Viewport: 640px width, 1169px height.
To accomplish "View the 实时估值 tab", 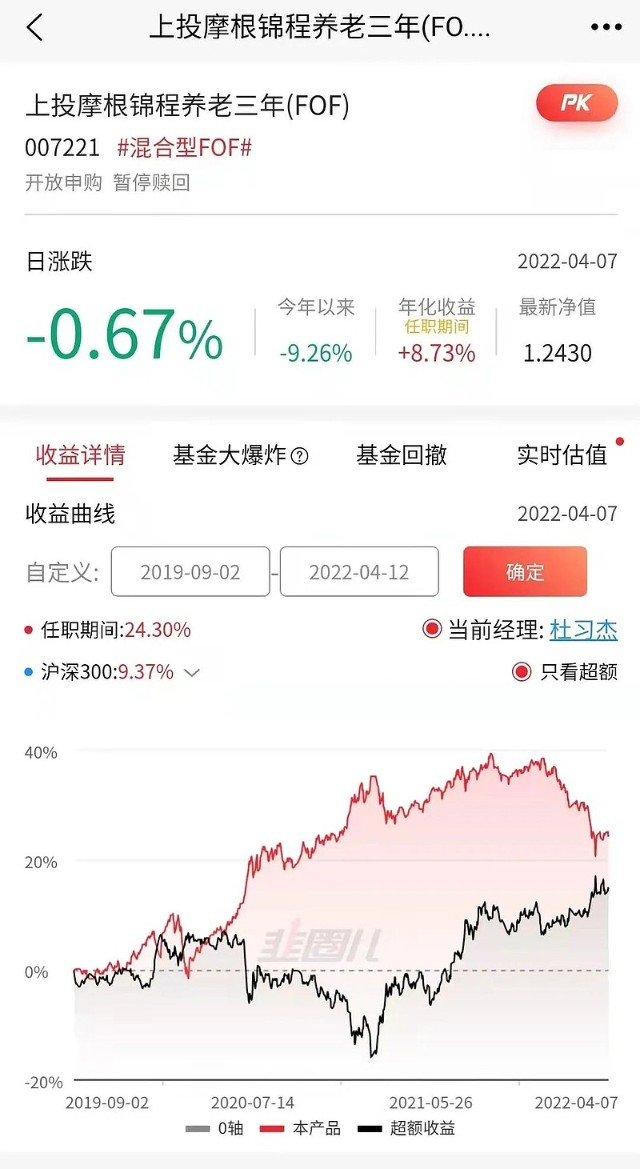I will point(562,455).
